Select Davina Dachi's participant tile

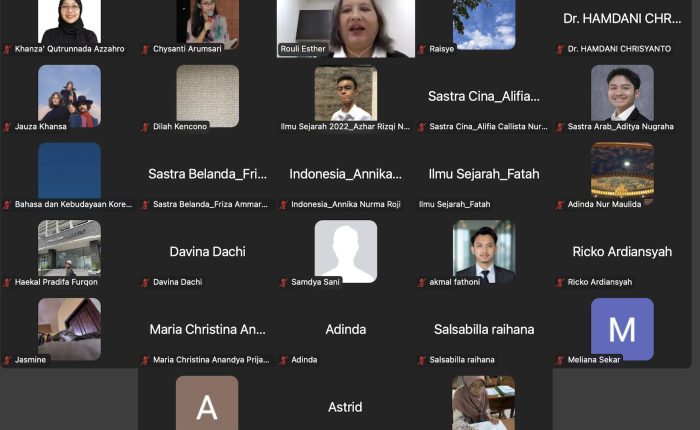(x=207, y=251)
